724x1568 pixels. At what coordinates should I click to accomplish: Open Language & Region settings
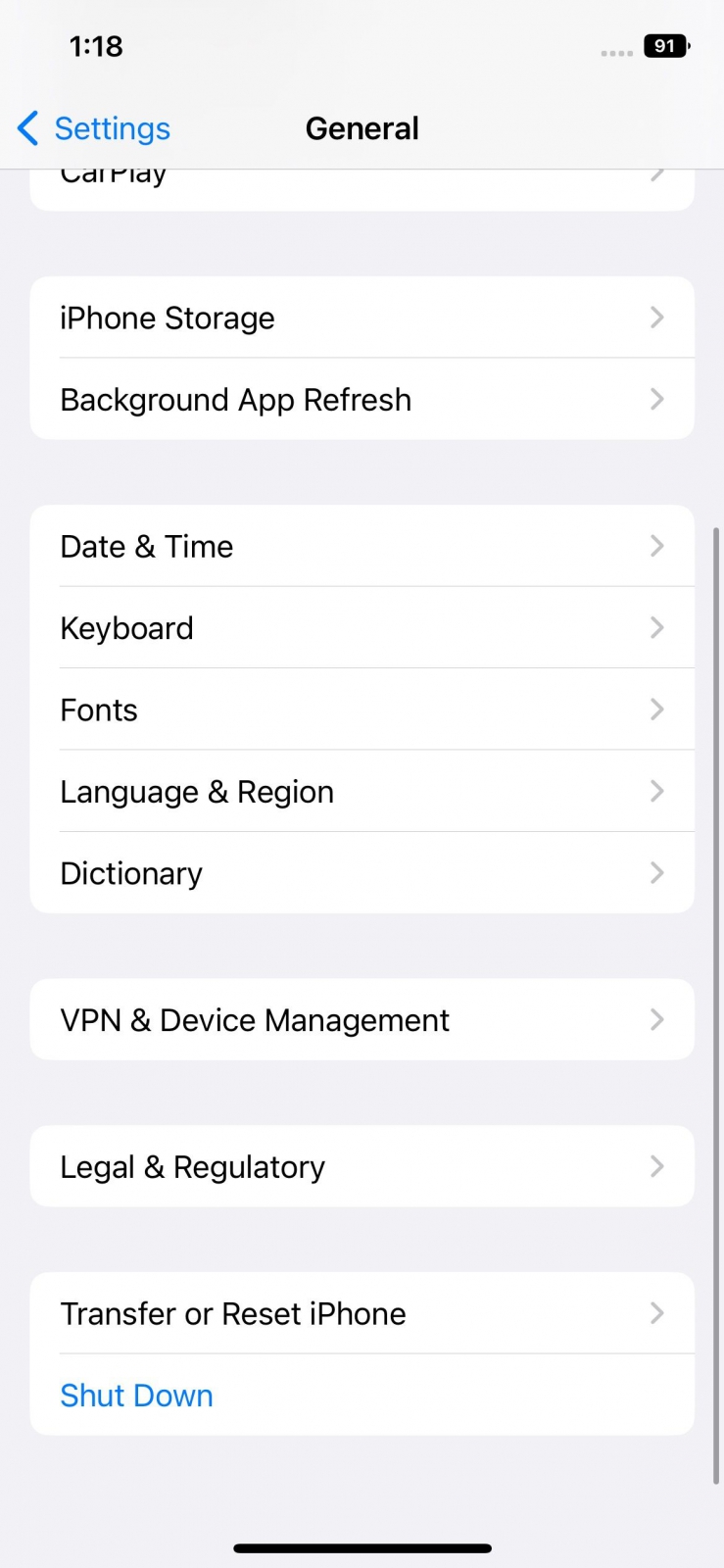362,792
